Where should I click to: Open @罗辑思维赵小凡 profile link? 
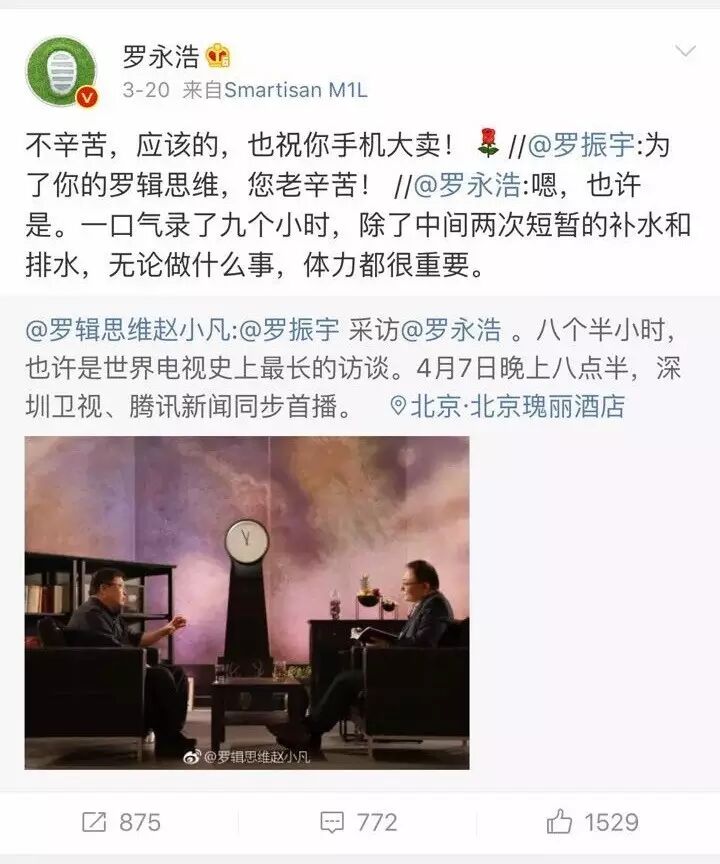129,329
